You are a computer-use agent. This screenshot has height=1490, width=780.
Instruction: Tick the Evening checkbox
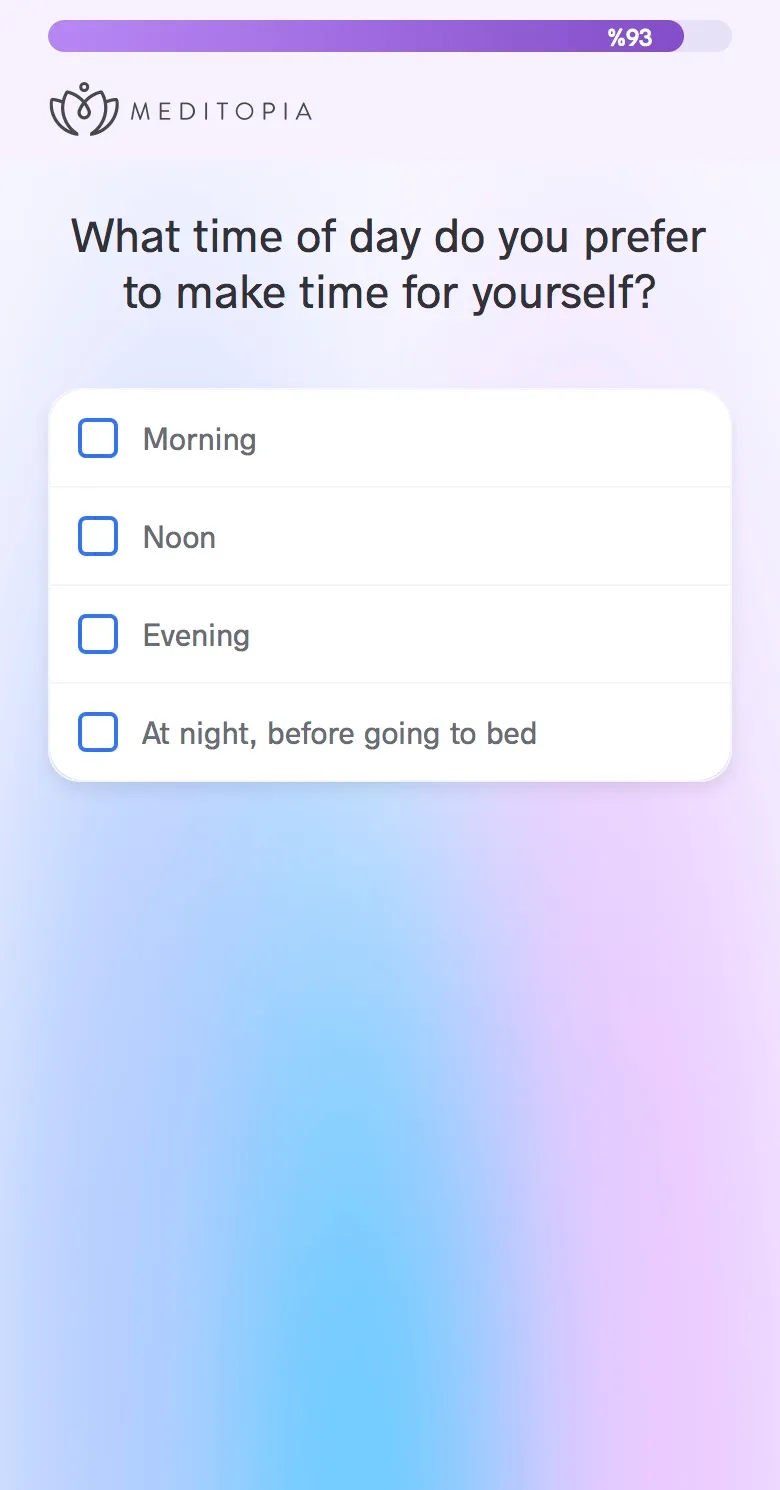(x=98, y=634)
